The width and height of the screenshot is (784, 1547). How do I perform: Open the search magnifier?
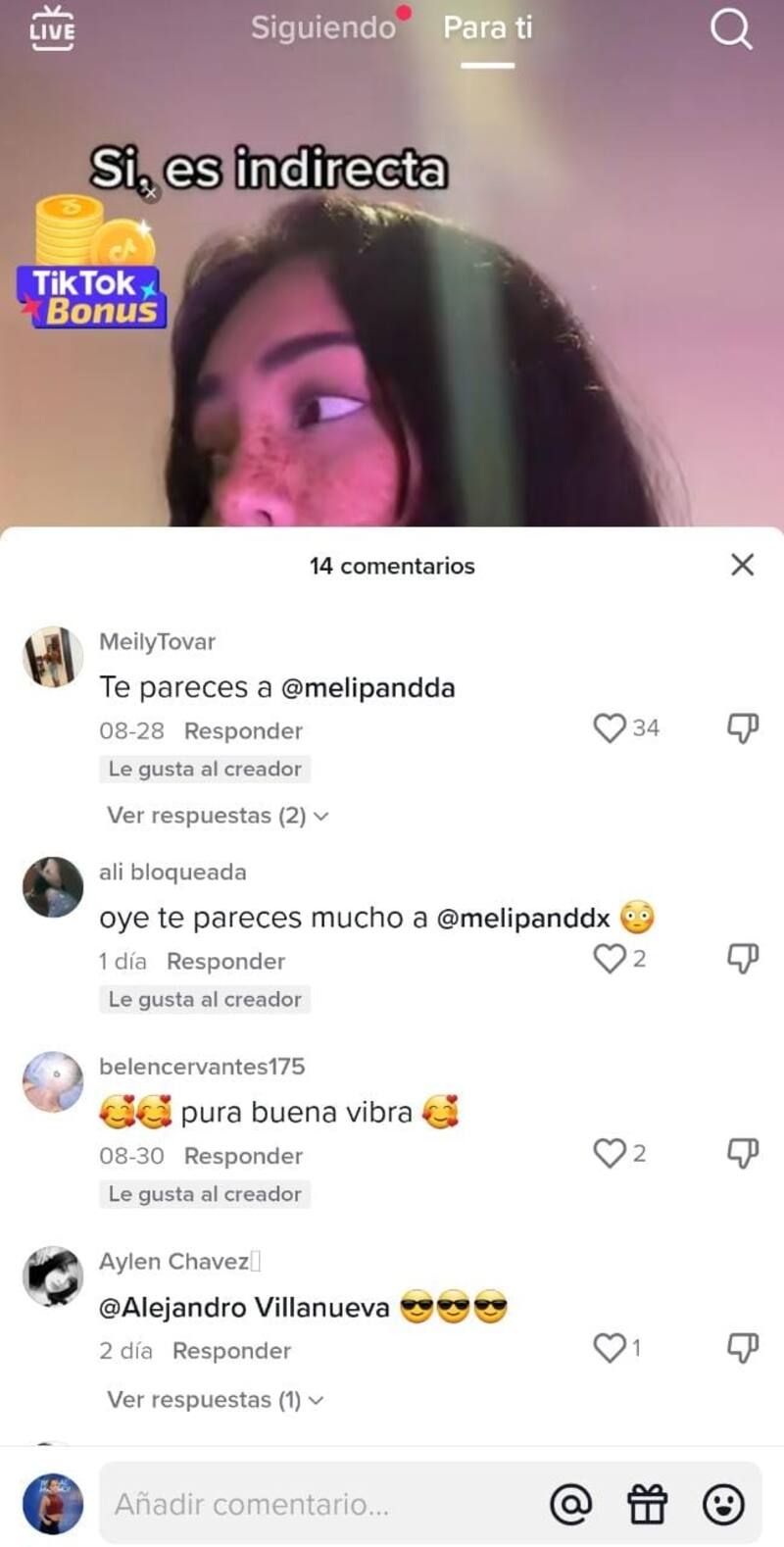(x=730, y=29)
